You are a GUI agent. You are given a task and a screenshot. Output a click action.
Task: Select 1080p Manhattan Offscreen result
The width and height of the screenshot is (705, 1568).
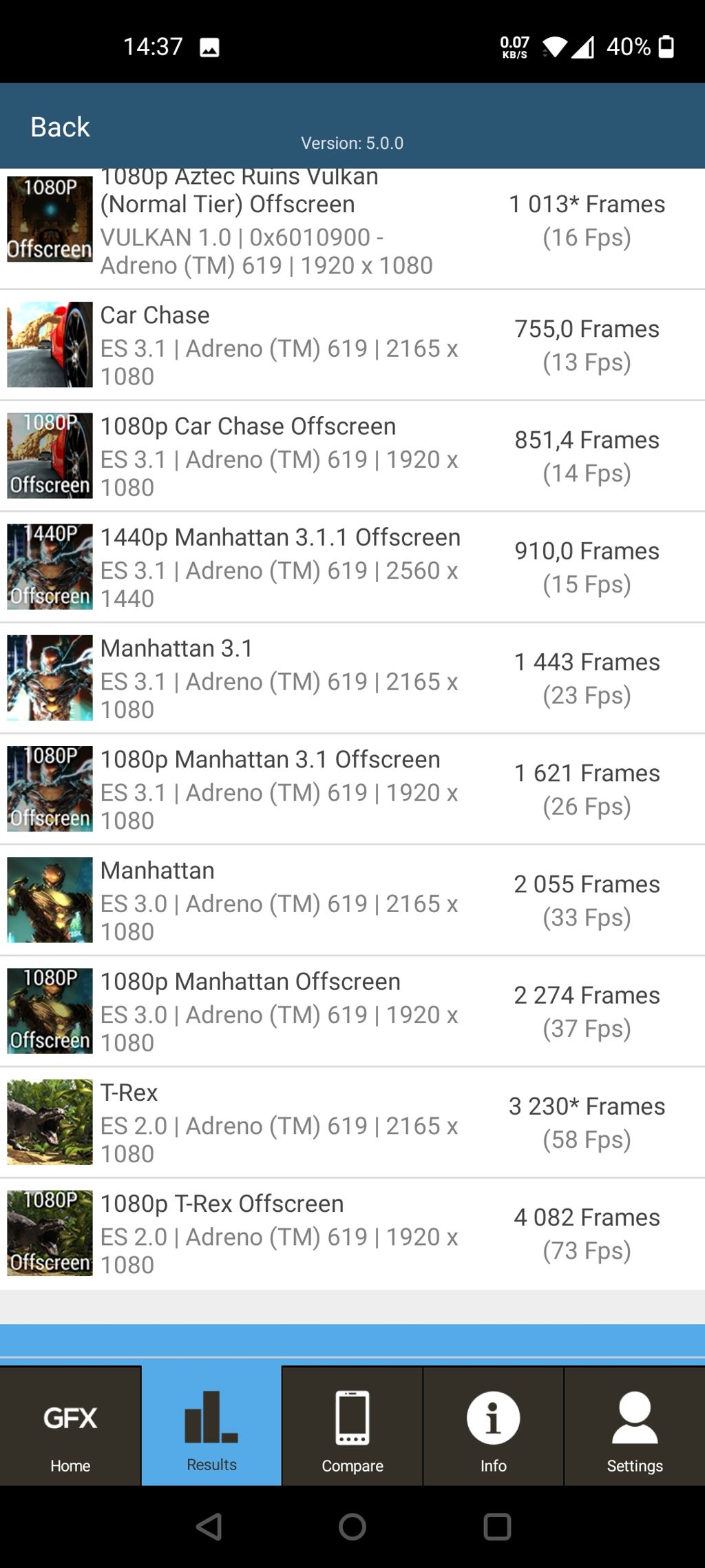[352, 1011]
